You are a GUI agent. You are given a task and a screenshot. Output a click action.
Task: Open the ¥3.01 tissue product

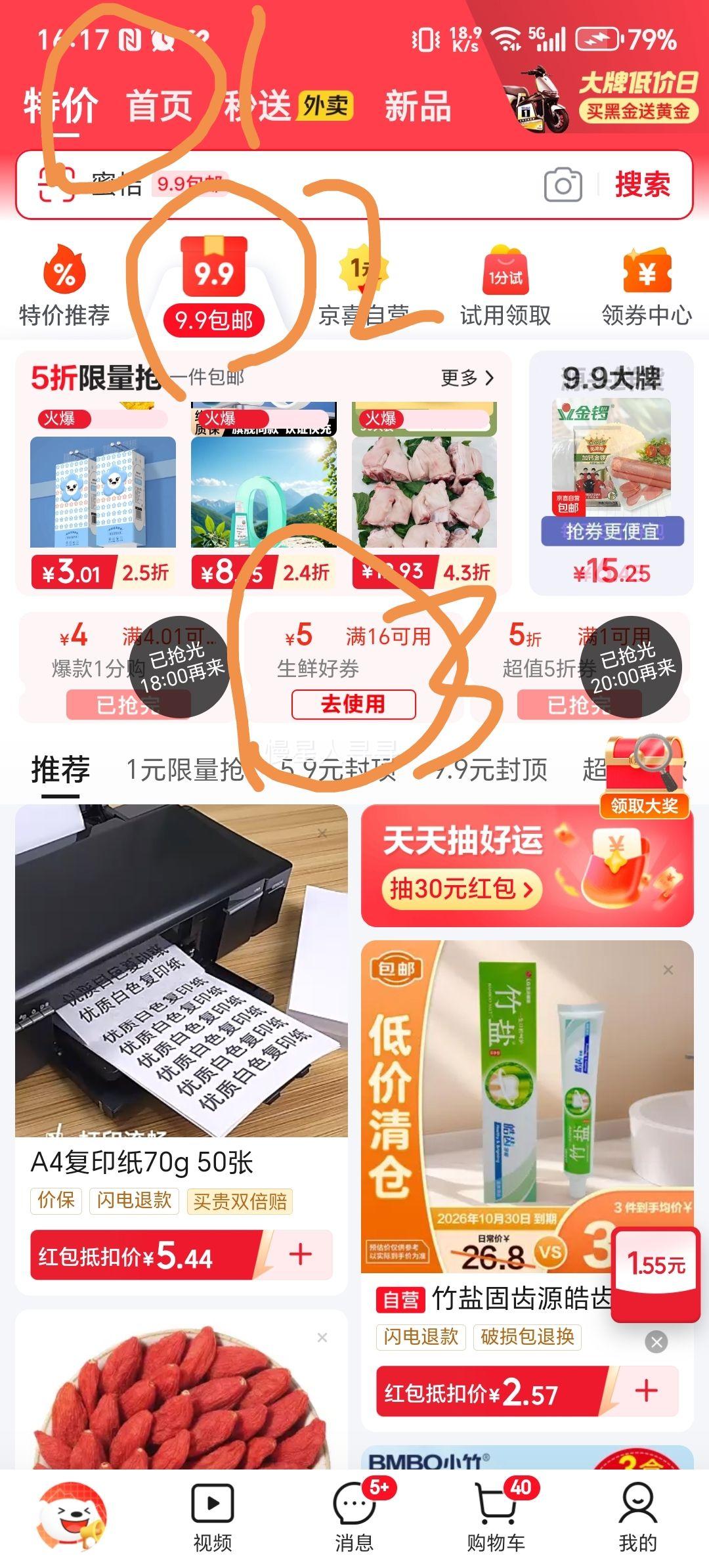point(103,492)
